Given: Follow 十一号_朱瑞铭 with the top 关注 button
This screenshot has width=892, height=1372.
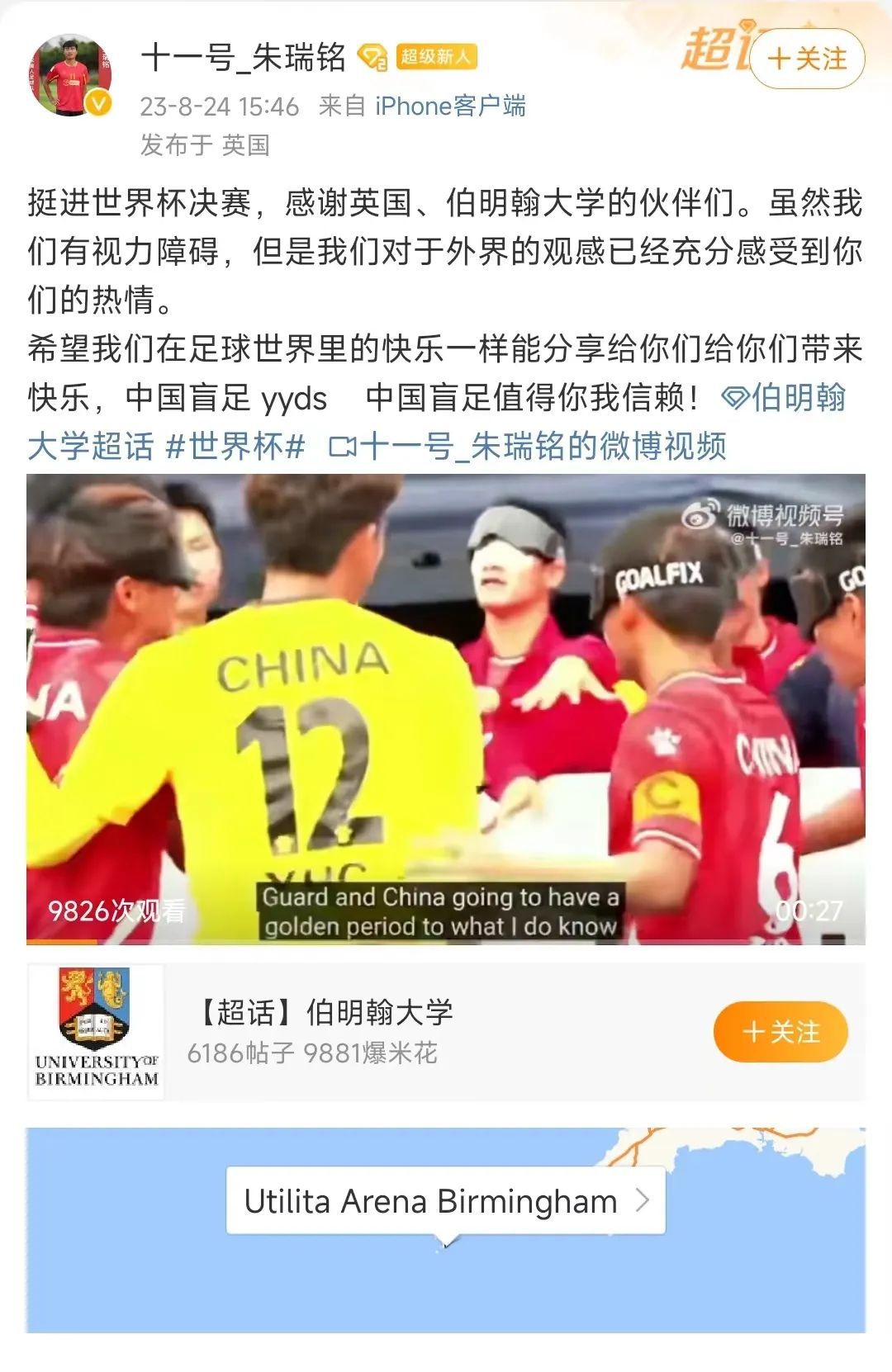Looking at the screenshot, I should point(807,59).
